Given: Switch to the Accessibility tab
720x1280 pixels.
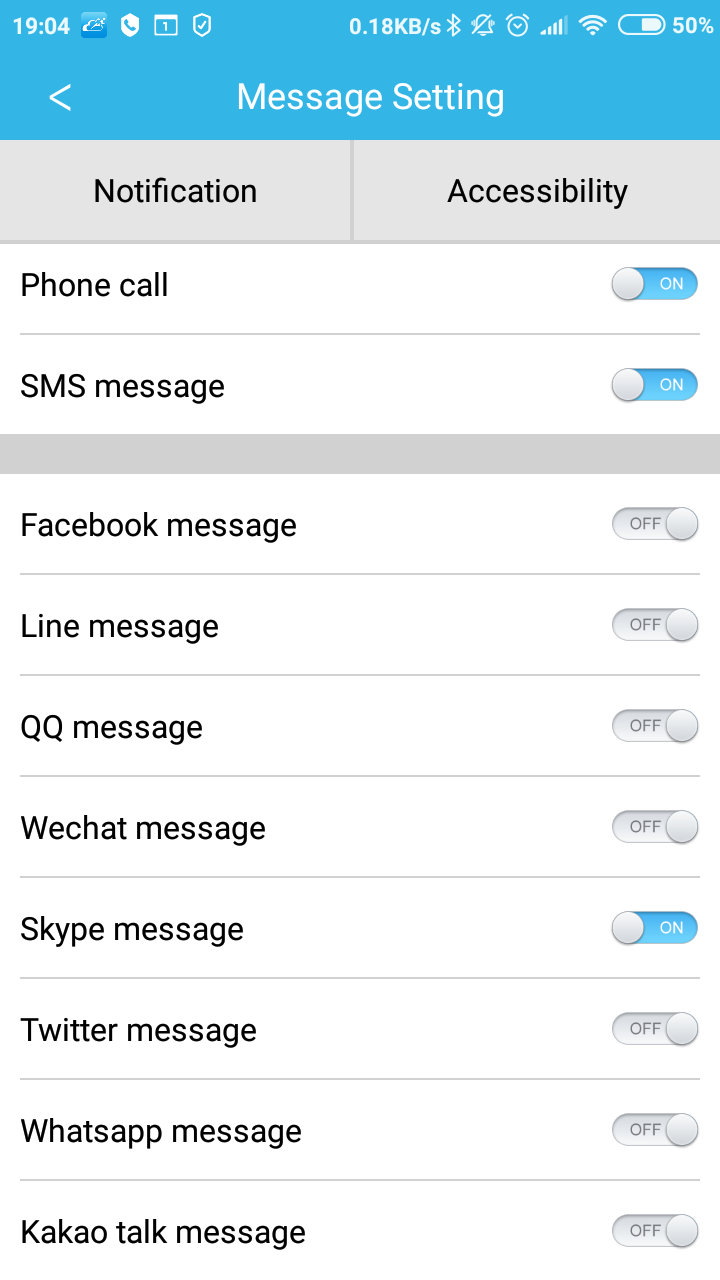Looking at the screenshot, I should point(537,191).
